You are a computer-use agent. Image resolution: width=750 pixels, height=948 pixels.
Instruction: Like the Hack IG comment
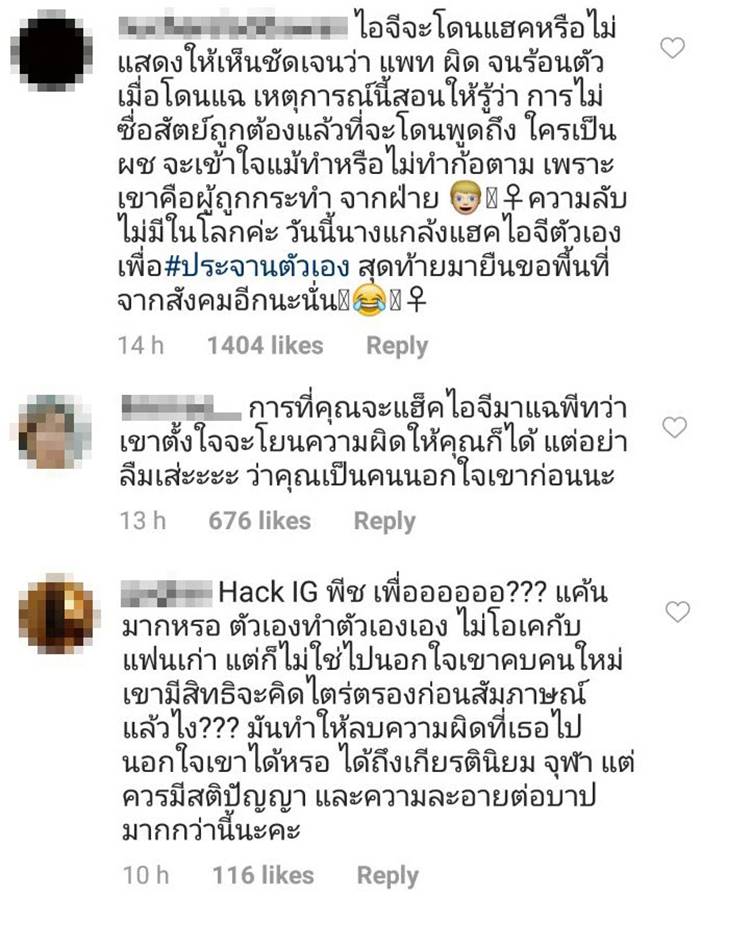pos(677,612)
